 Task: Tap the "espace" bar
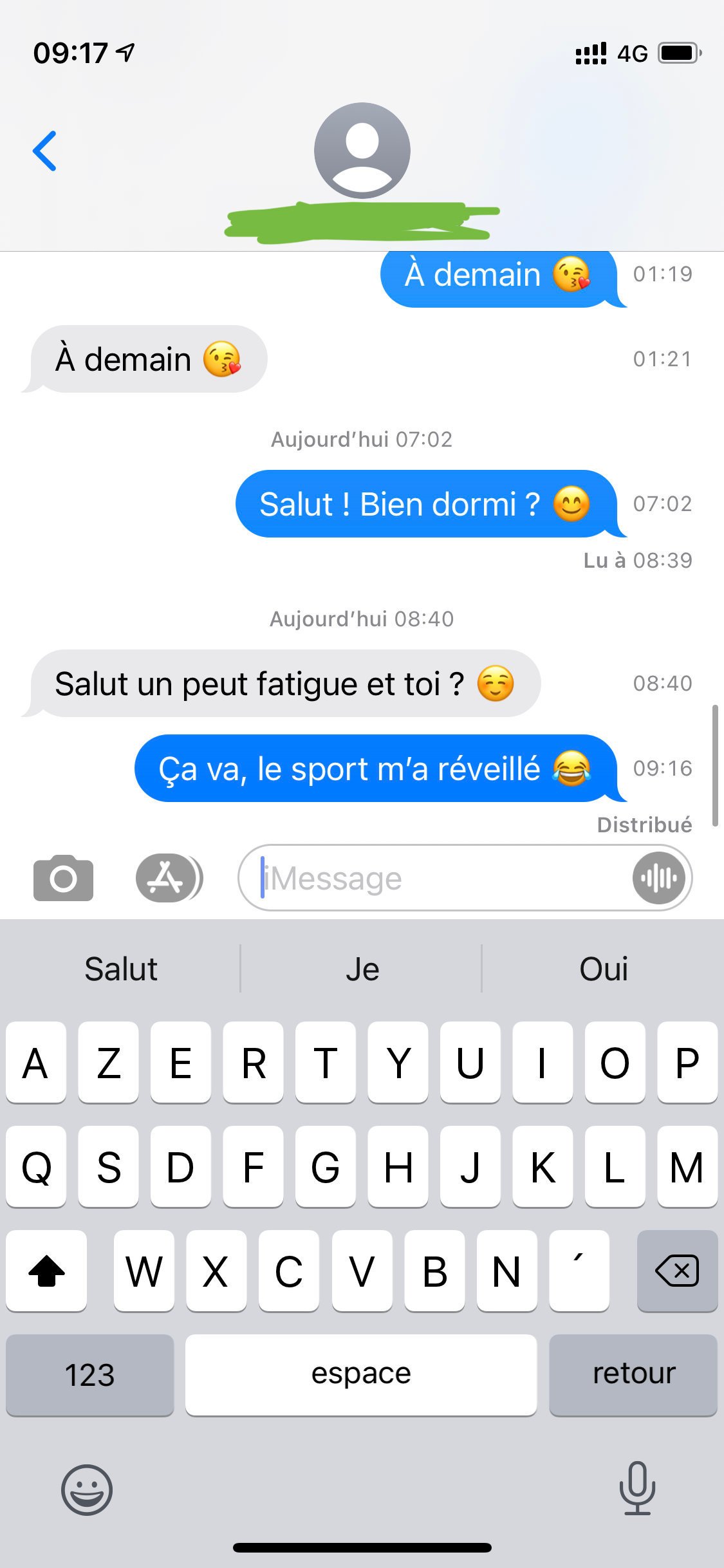[361, 1374]
